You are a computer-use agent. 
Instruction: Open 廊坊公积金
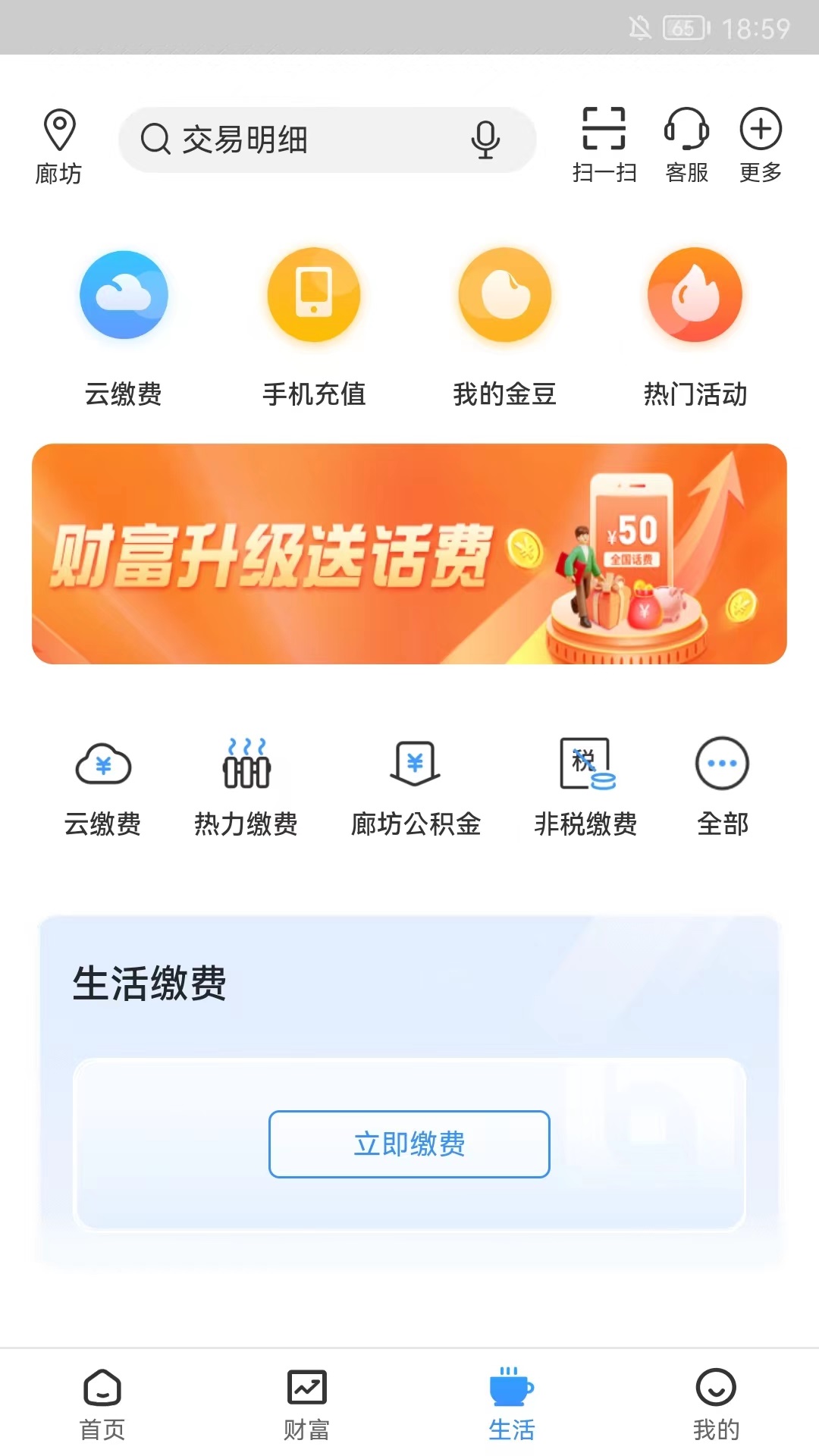pos(416,787)
